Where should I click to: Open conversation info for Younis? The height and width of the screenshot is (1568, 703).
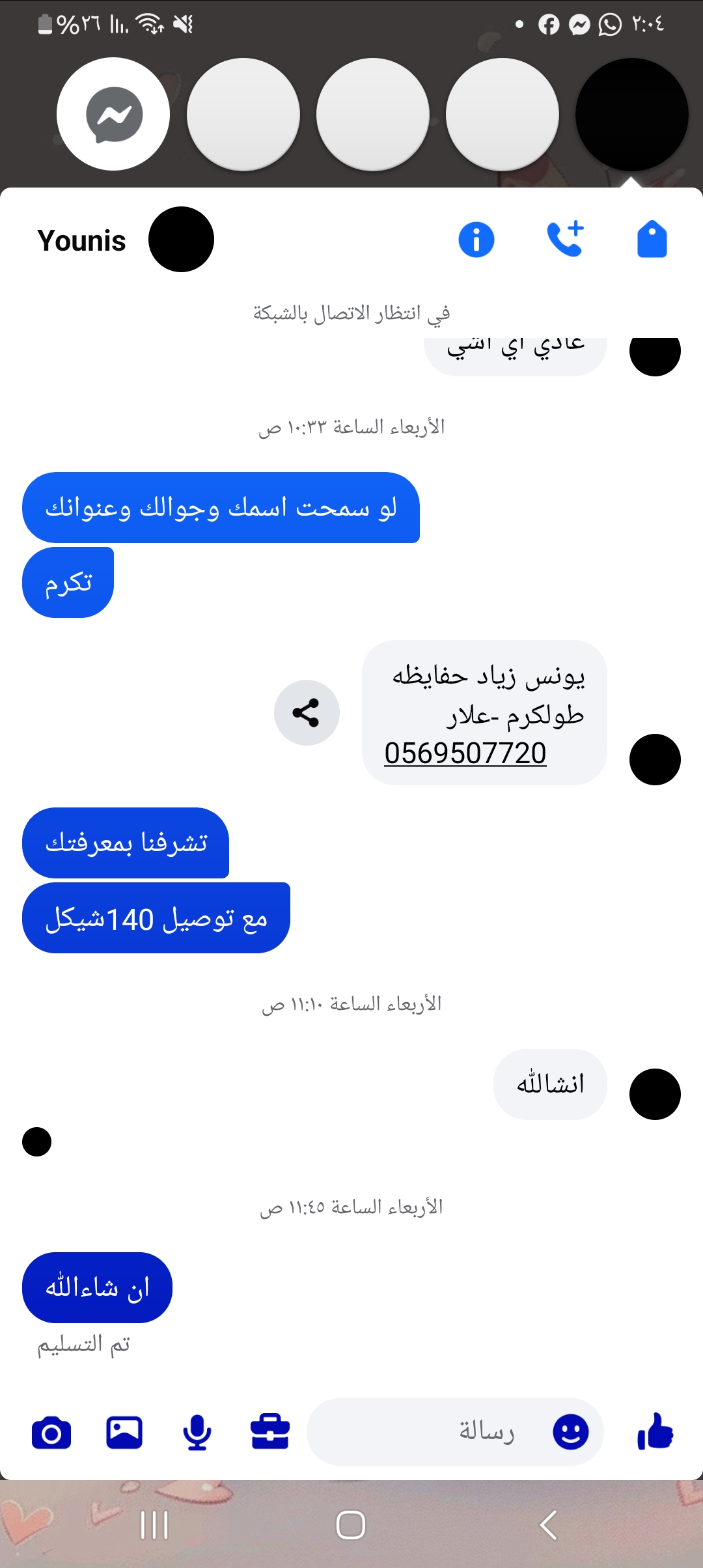click(x=476, y=240)
